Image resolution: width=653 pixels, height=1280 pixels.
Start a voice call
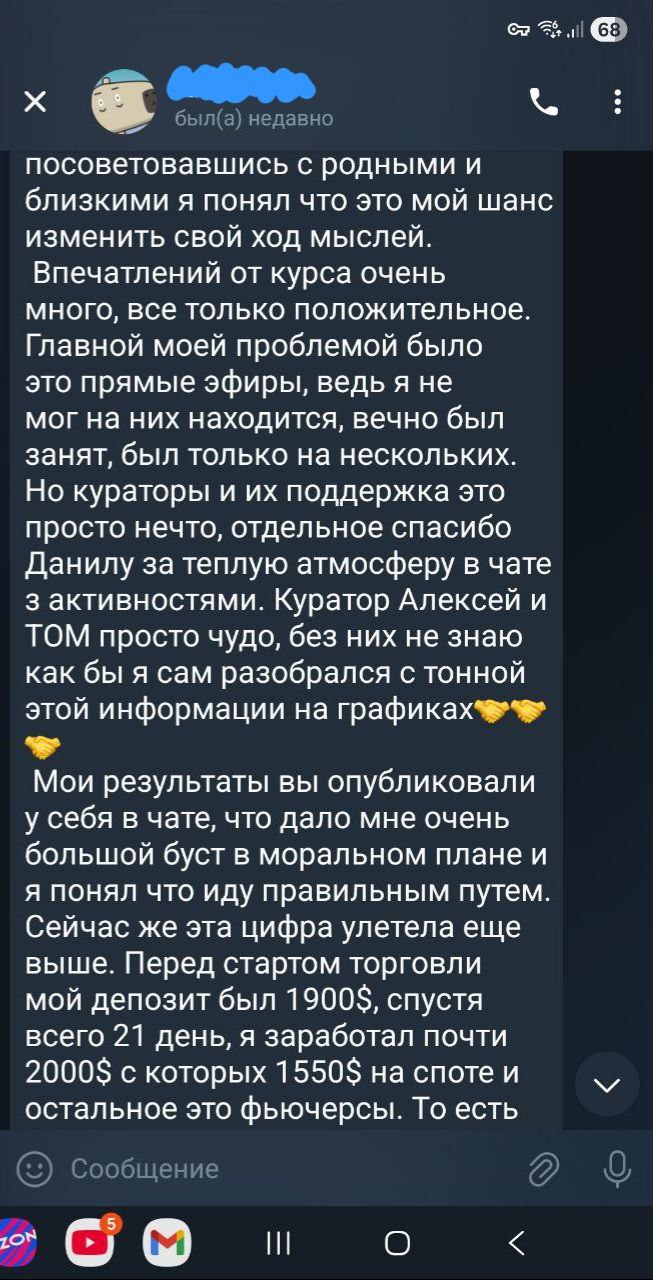tap(544, 101)
